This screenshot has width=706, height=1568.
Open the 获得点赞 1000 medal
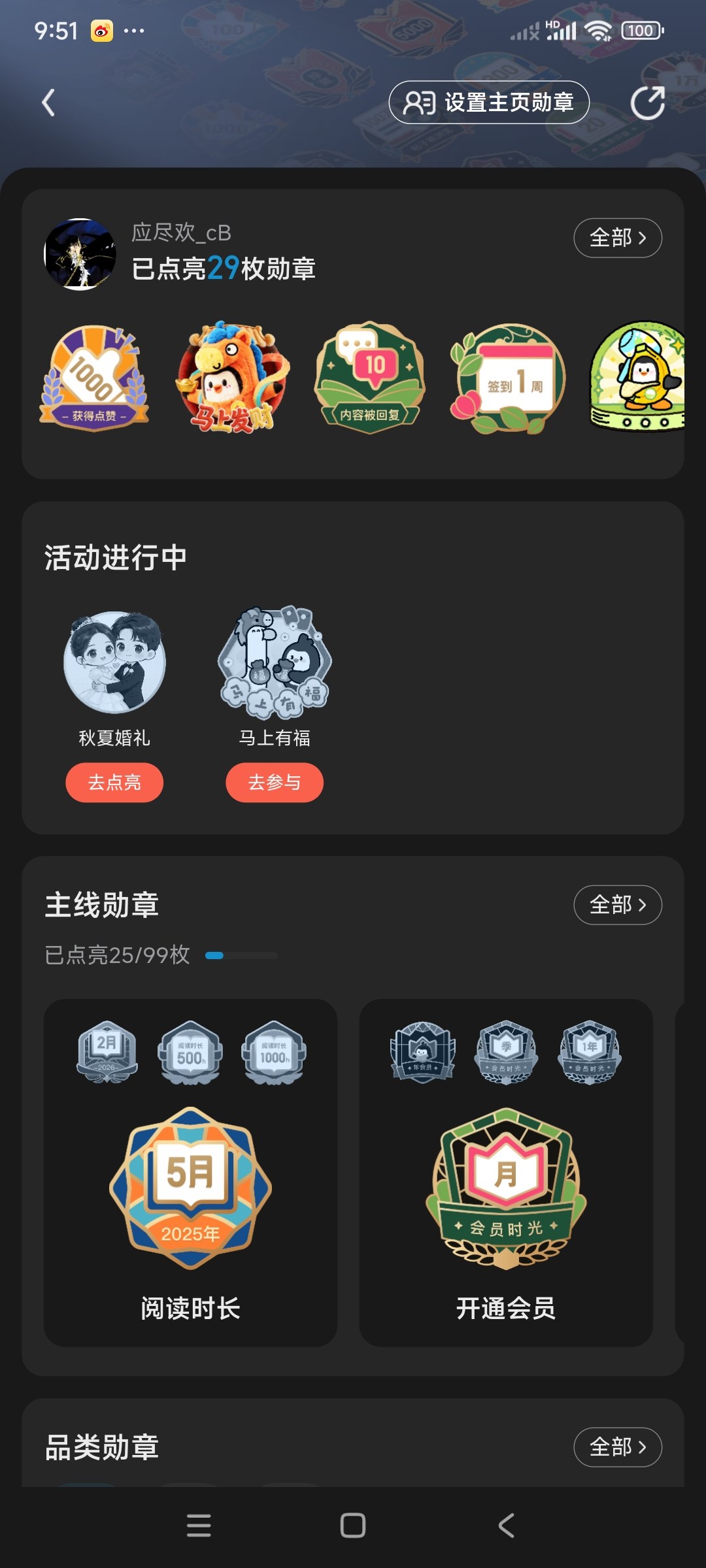(95, 378)
